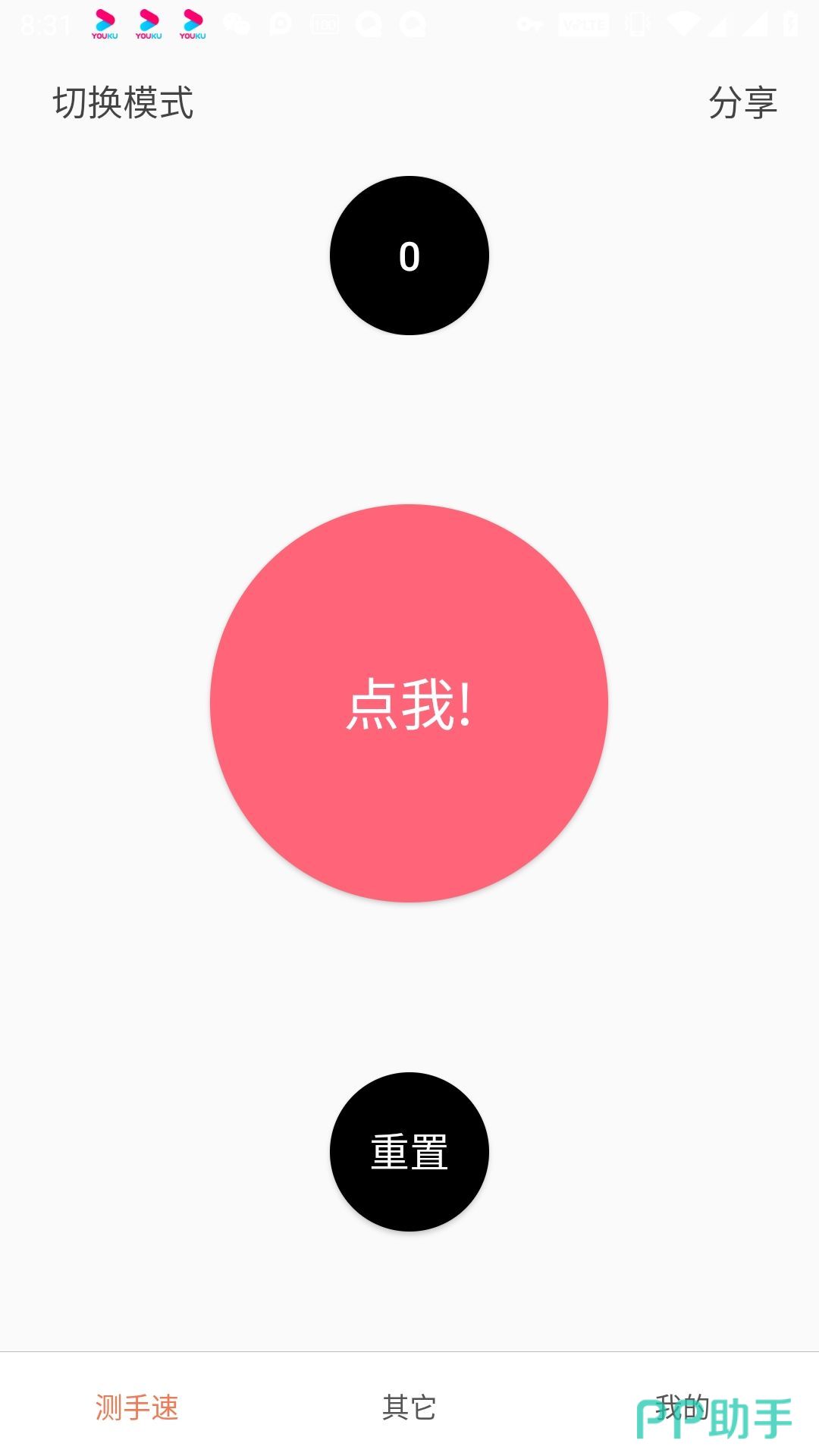This screenshot has height=1456, width=819.
Task: Open the 其它 tab
Action: [409, 1407]
